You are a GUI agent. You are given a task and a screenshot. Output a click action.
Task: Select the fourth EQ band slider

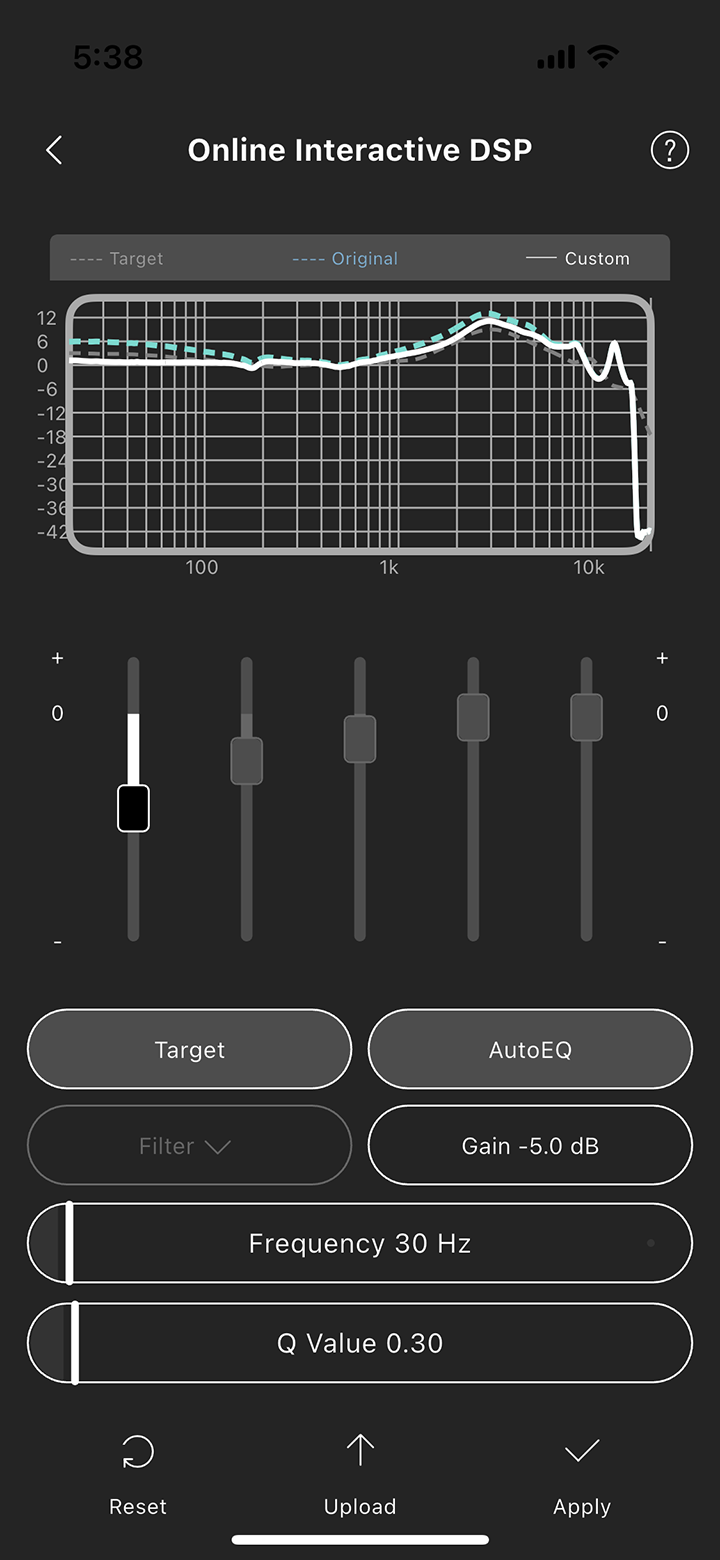(x=473, y=717)
